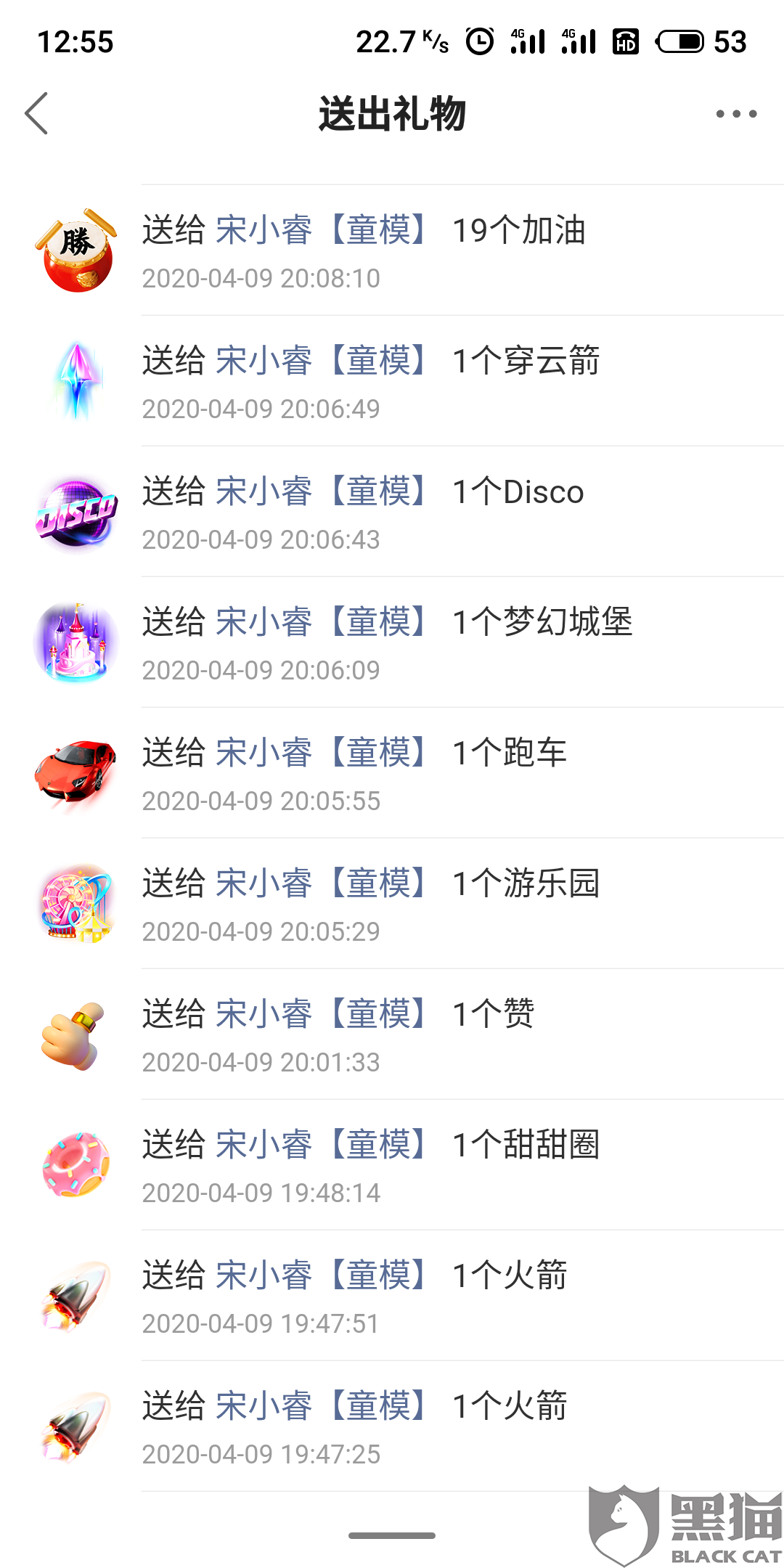The image size is (784, 1568).
Task: Select the 游乐园 ferris wheel gift icon
Action: [x=76, y=904]
